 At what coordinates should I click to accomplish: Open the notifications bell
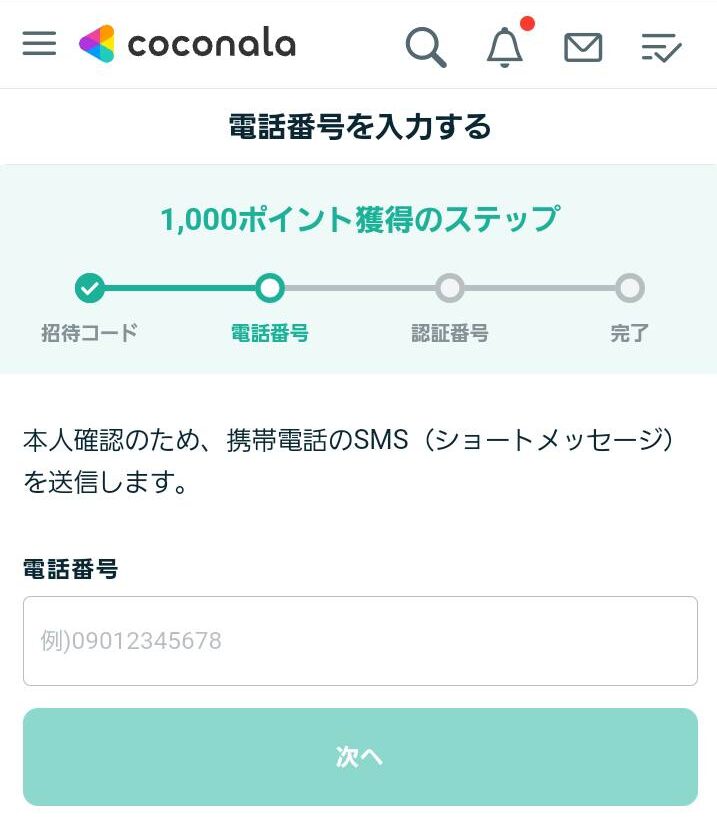pos(505,47)
